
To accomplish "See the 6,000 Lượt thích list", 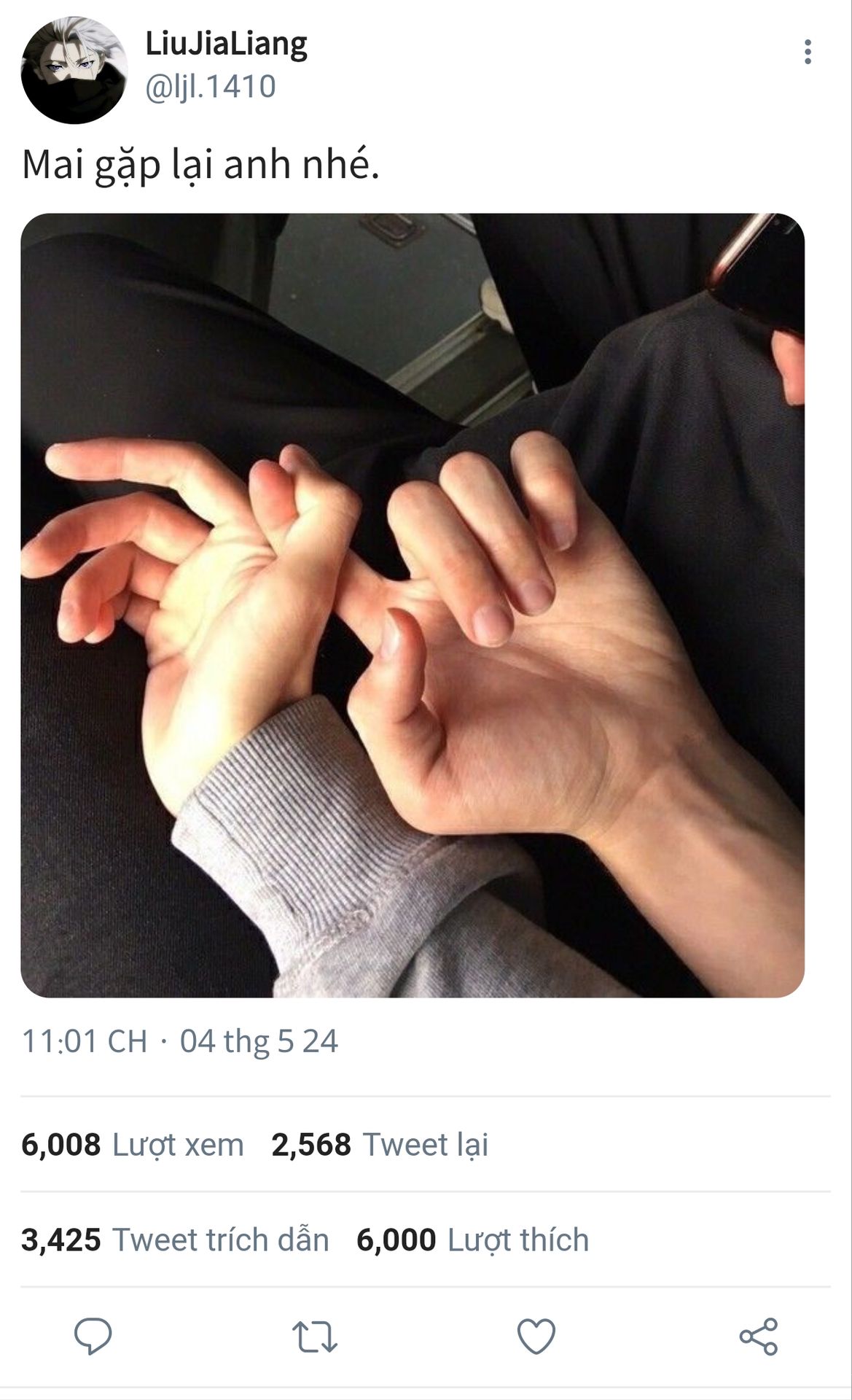I will coord(472,1240).
